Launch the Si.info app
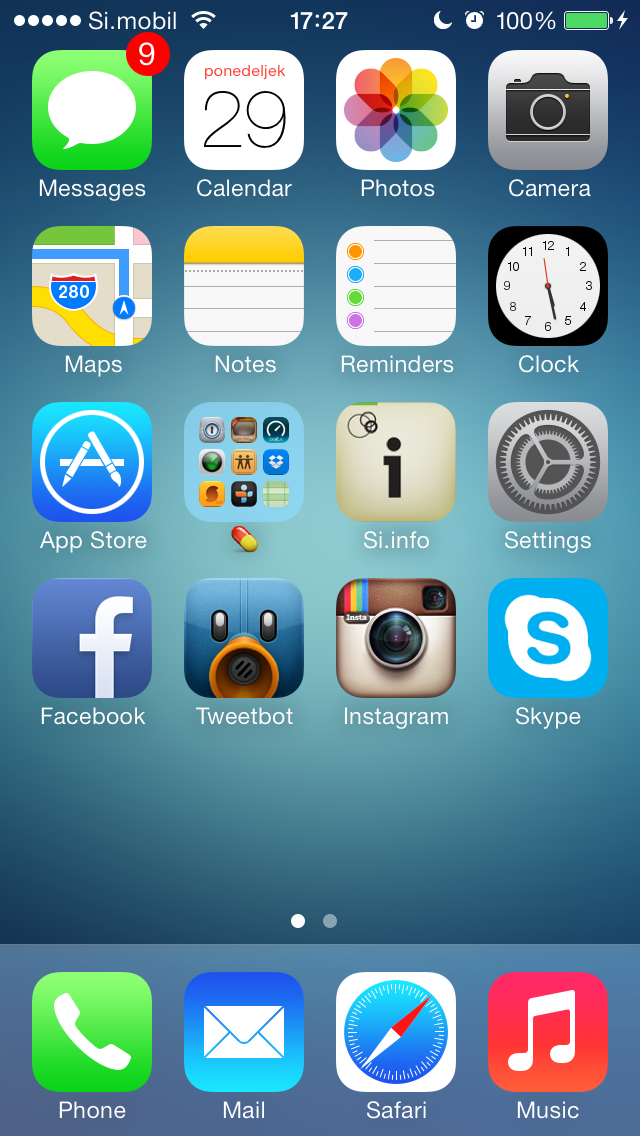The height and width of the screenshot is (1136, 640). tap(396, 462)
